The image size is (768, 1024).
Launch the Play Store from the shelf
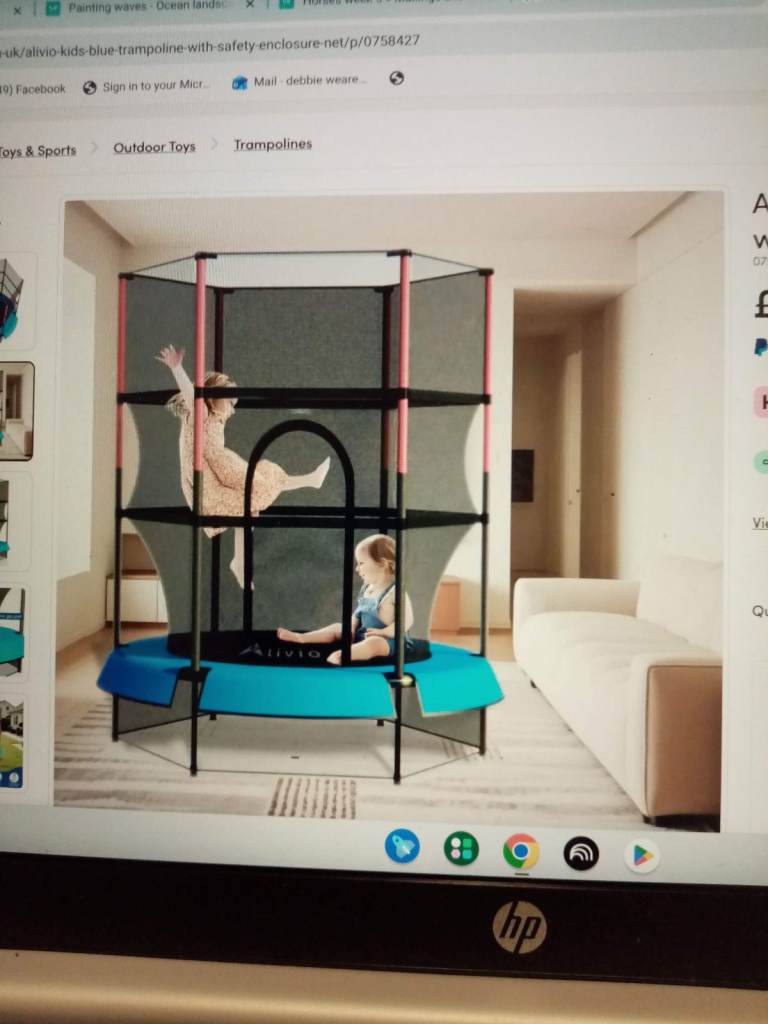(x=642, y=855)
